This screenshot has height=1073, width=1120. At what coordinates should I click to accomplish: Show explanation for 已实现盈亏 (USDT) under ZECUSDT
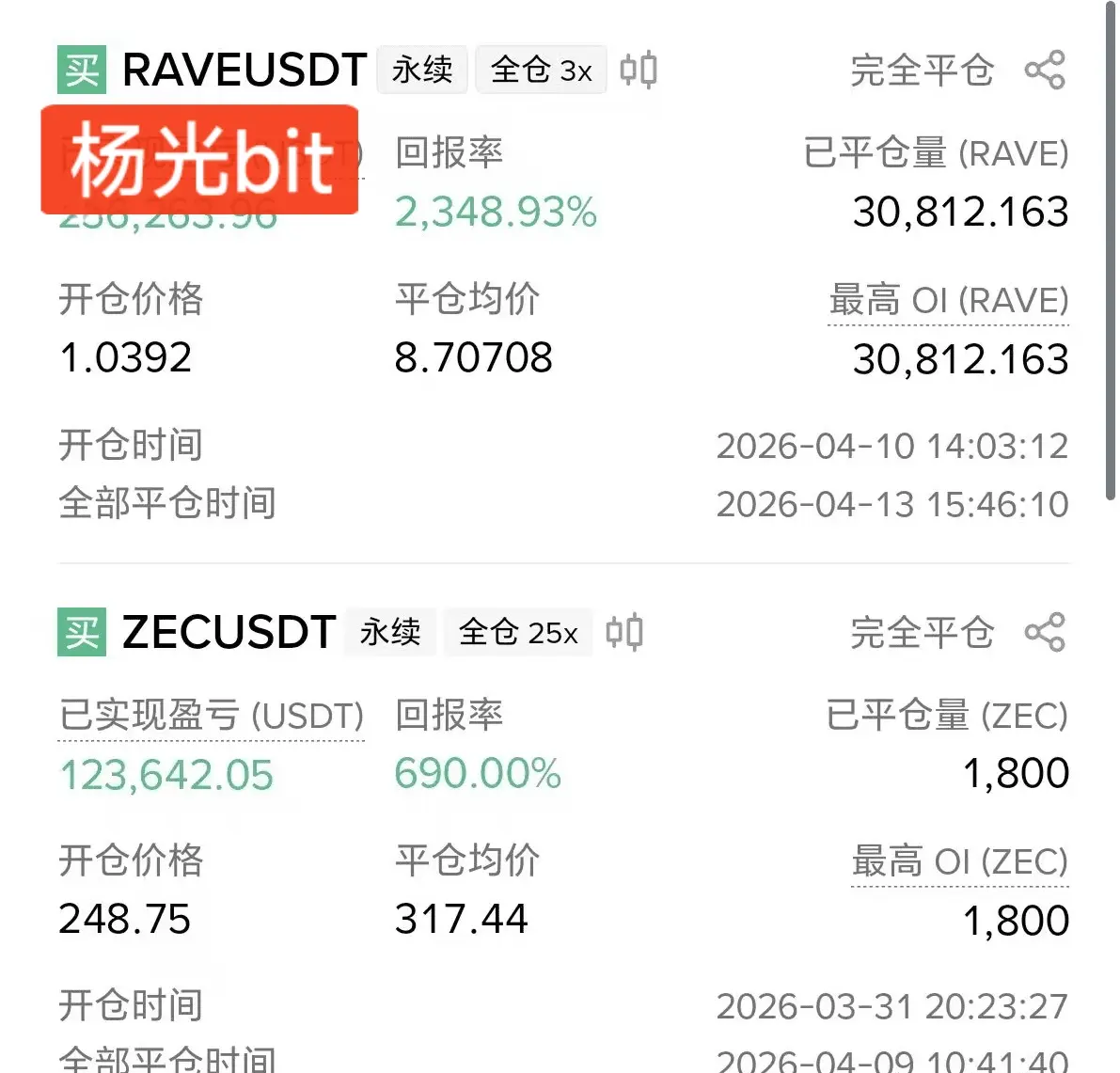pos(211,717)
